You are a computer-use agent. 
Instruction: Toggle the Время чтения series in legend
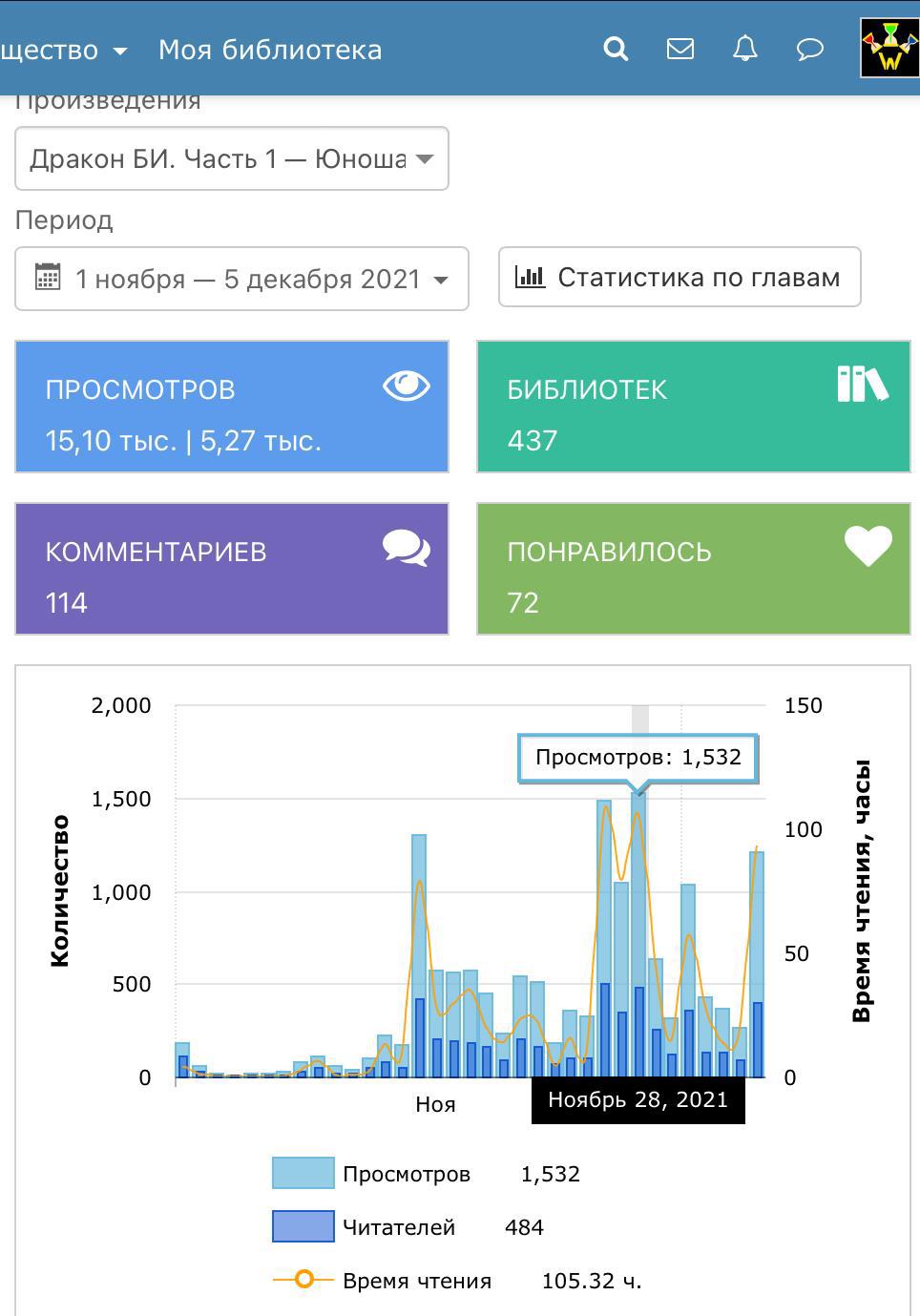point(416,1281)
